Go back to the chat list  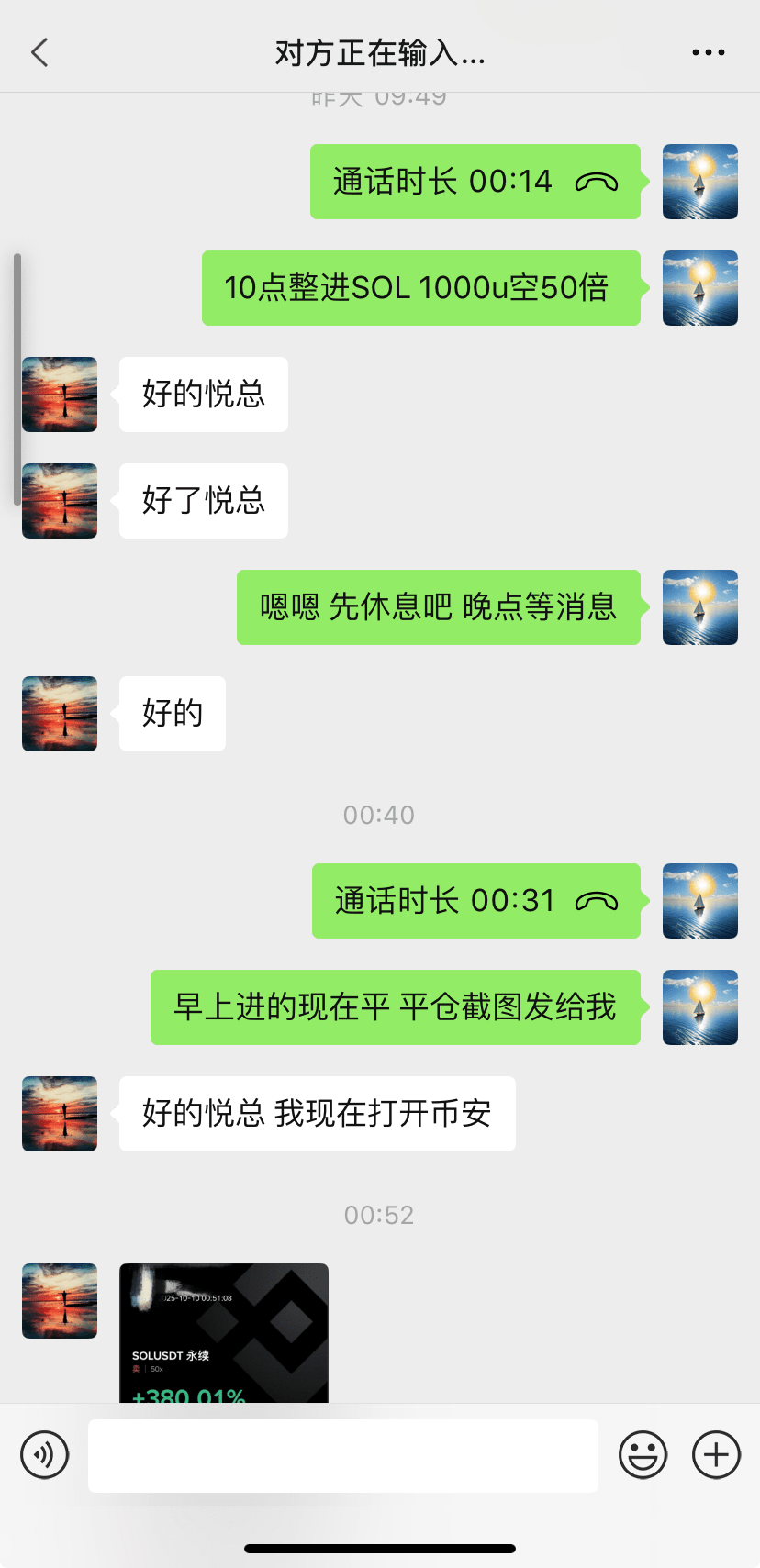pyautogui.click(x=39, y=53)
